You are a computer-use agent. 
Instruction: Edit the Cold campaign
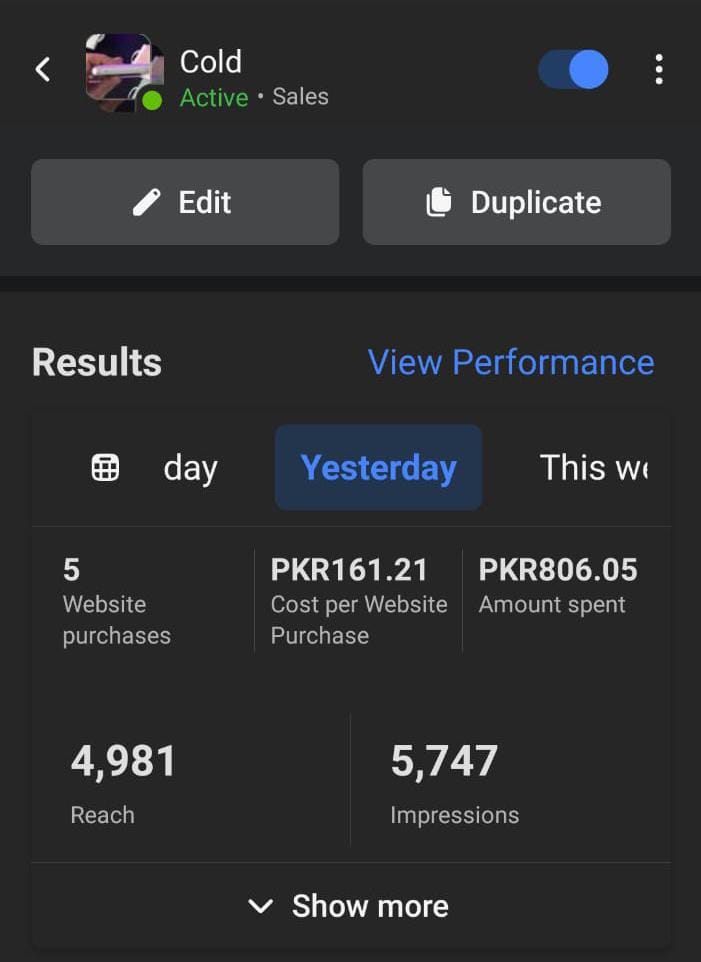(x=185, y=202)
